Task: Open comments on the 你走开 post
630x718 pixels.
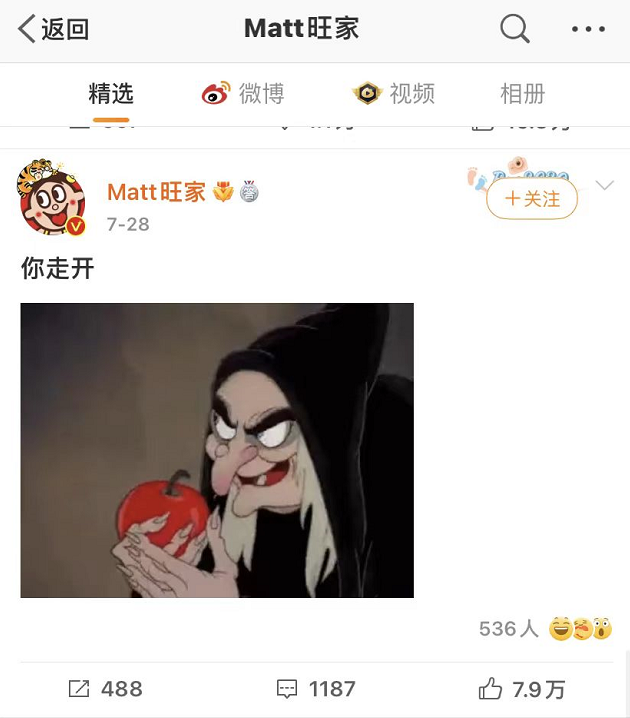Action: (315, 689)
